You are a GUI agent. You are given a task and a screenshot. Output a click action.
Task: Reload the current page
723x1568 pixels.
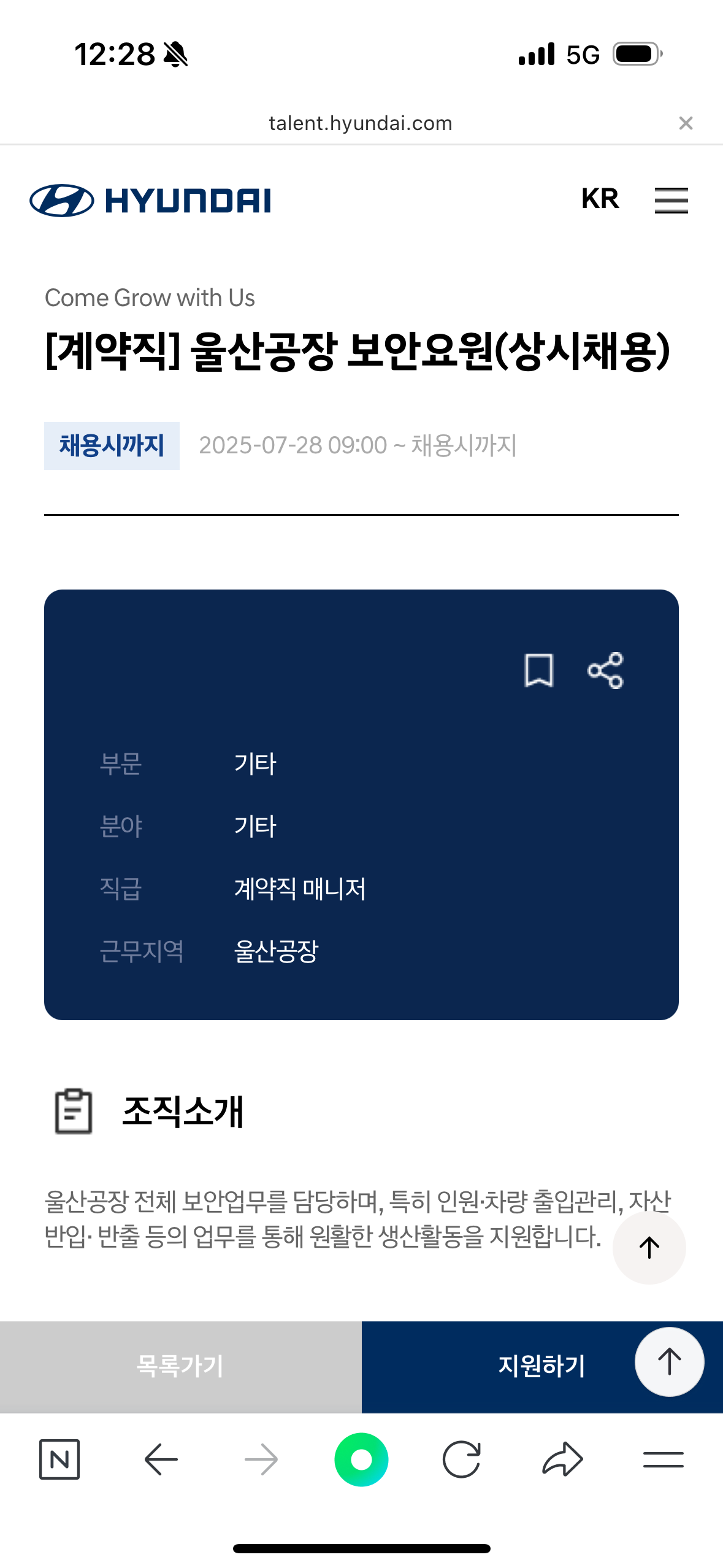[461, 1459]
